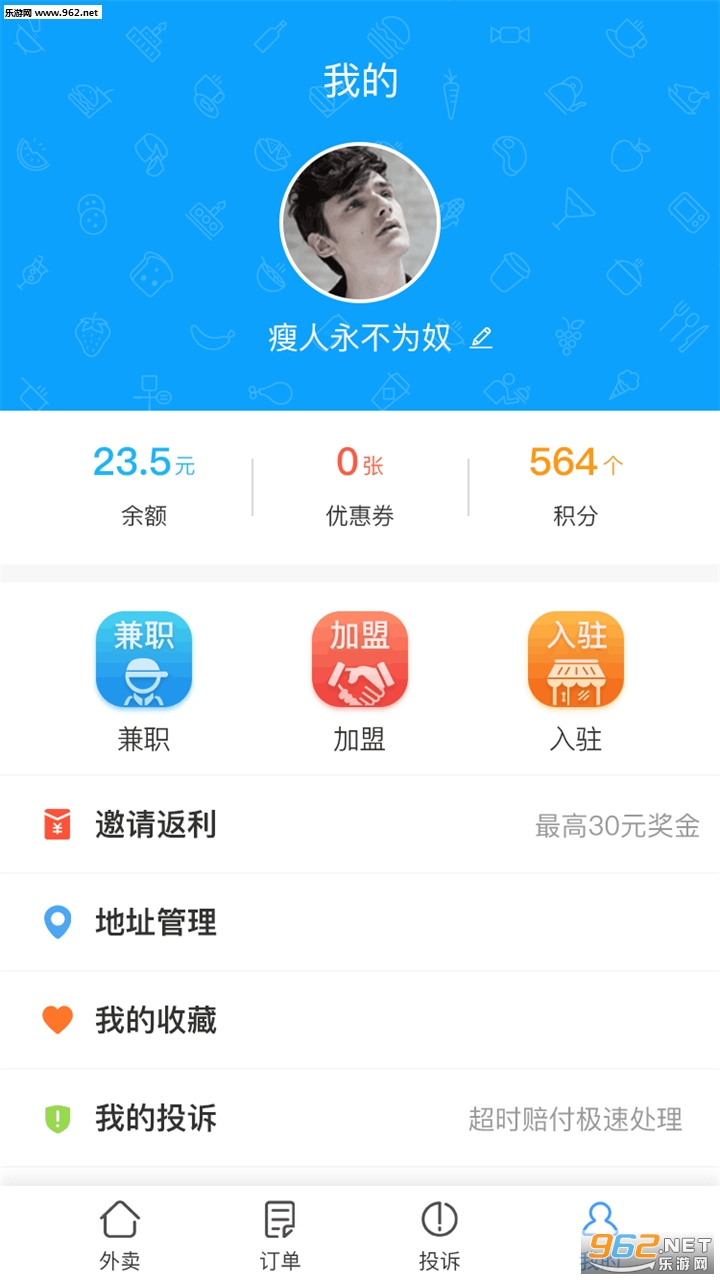Select the profile tab in bottom bar
Viewport: 720px width, 1280px height.
(600, 1232)
